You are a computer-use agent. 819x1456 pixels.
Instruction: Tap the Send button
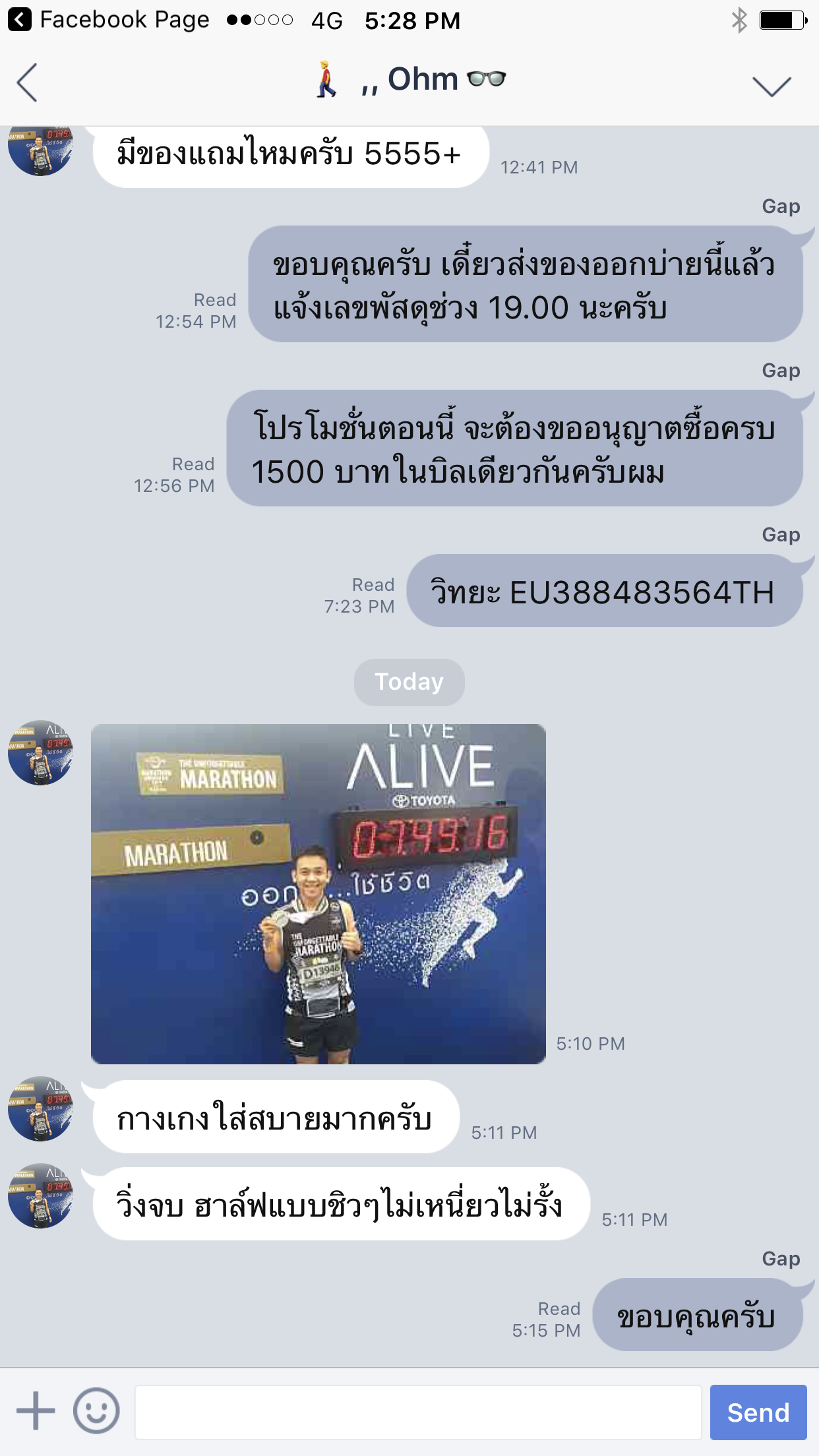click(x=758, y=1412)
